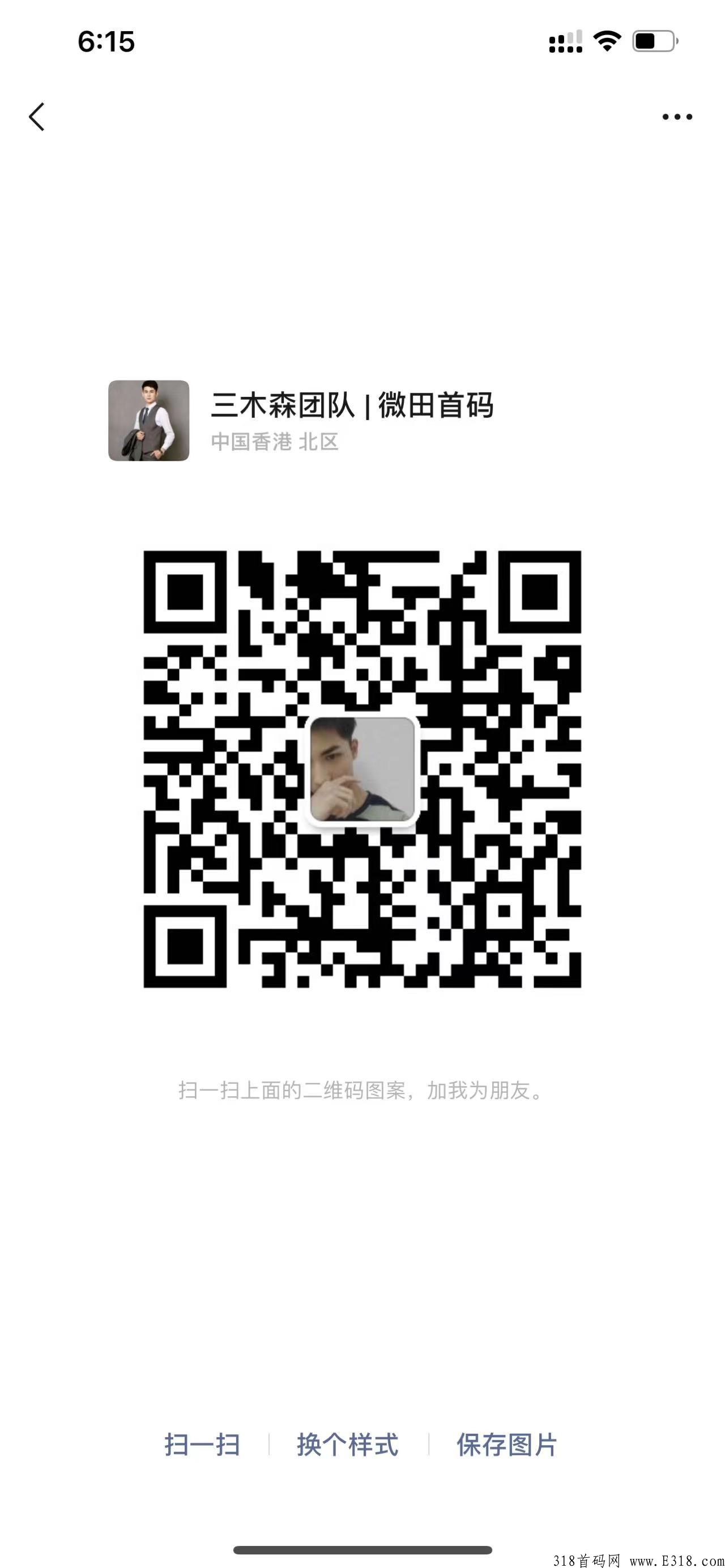Image resolution: width=725 pixels, height=1568 pixels.
Task: Save the QR image via 保存图片
Action: pyautogui.click(x=506, y=1445)
